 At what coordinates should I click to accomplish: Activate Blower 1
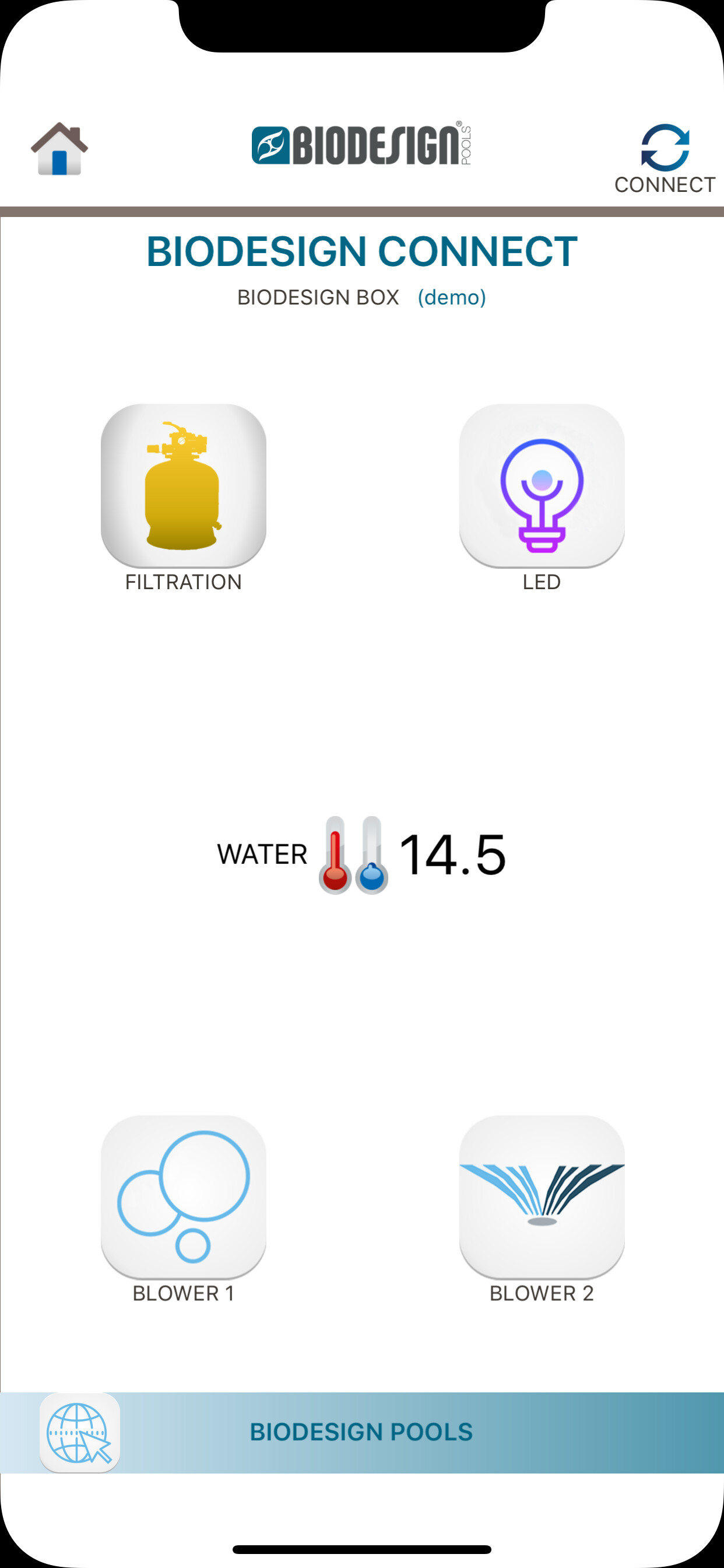click(x=183, y=1196)
